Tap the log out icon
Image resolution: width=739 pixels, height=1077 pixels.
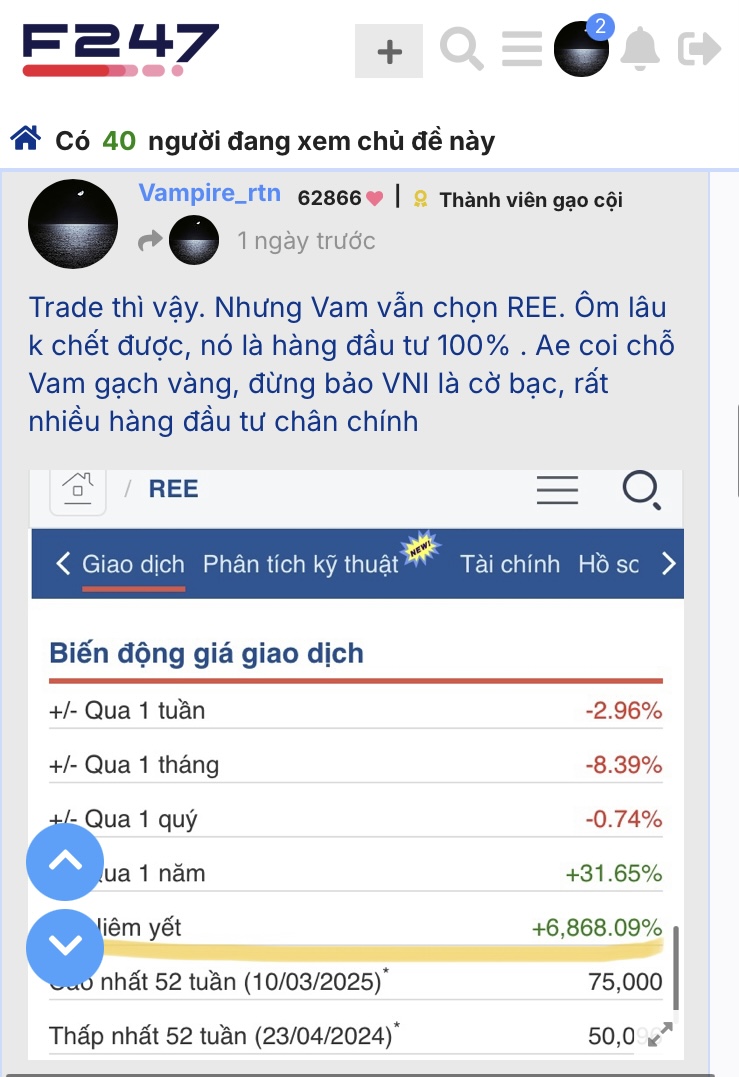coord(699,49)
